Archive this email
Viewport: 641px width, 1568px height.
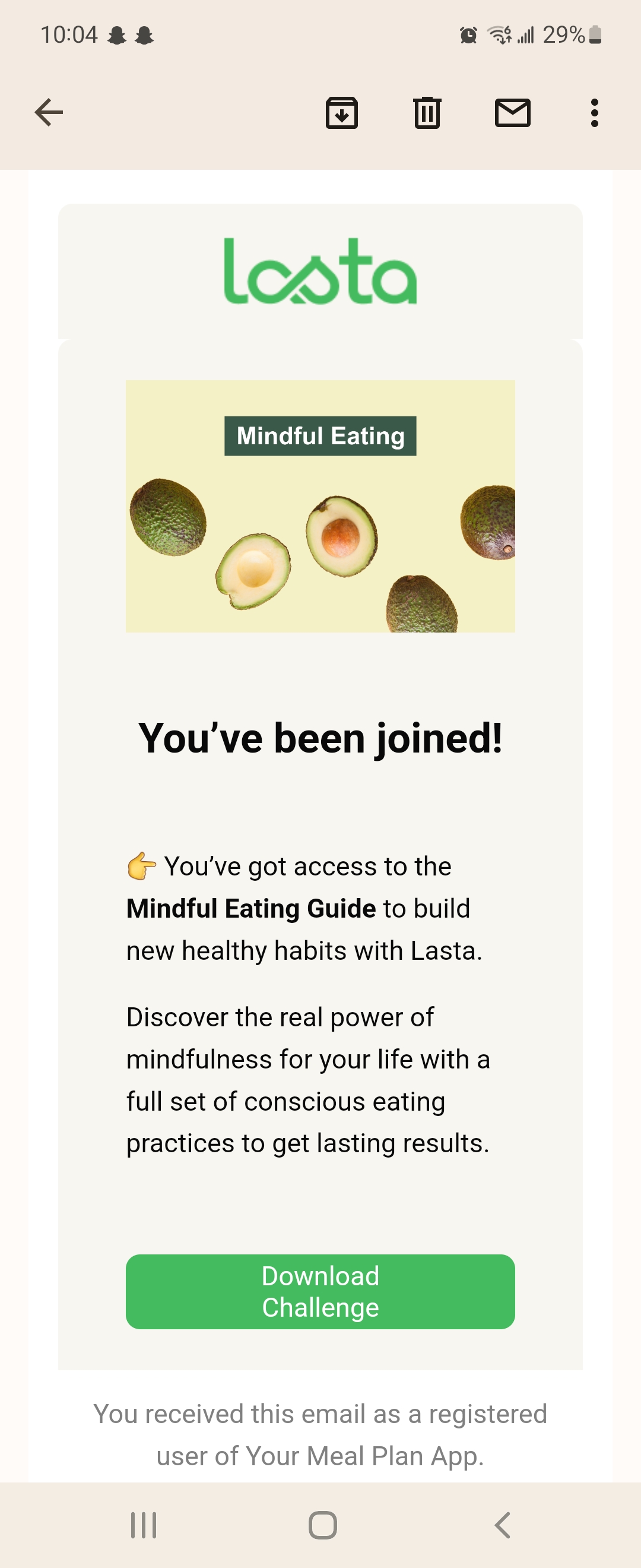pyautogui.click(x=342, y=112)
